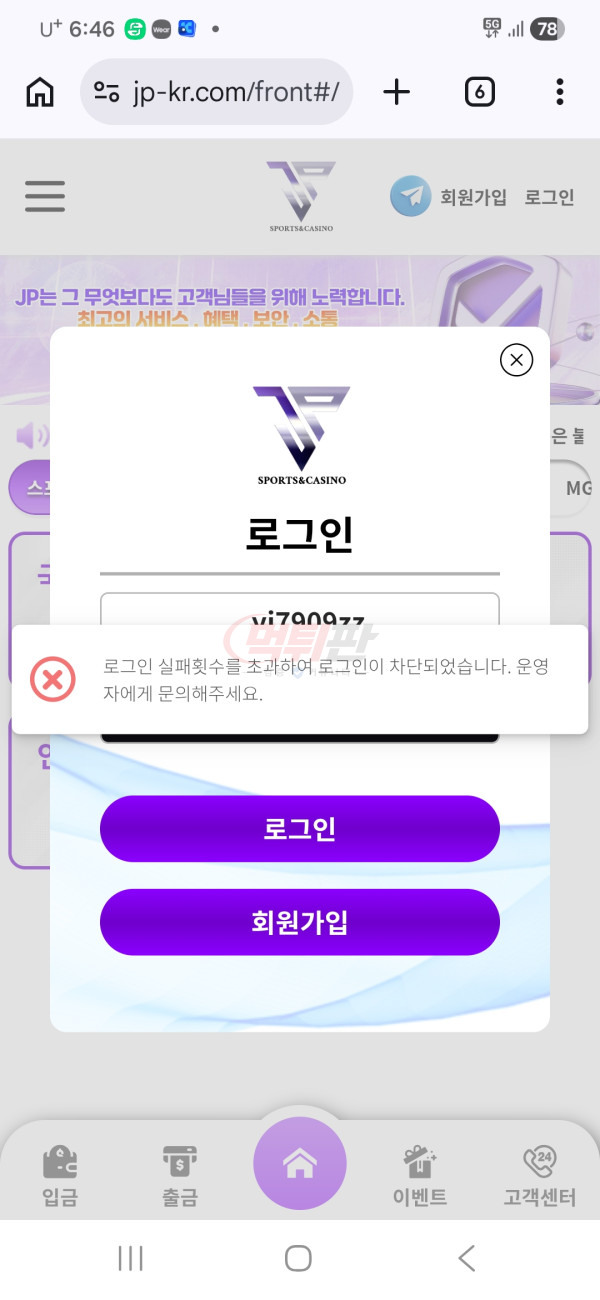The height and width of the screenshot is (1300, 600).
Task: Open the 입금 deposit tab
Action: pyautogui.click(x=59, y=1176)
